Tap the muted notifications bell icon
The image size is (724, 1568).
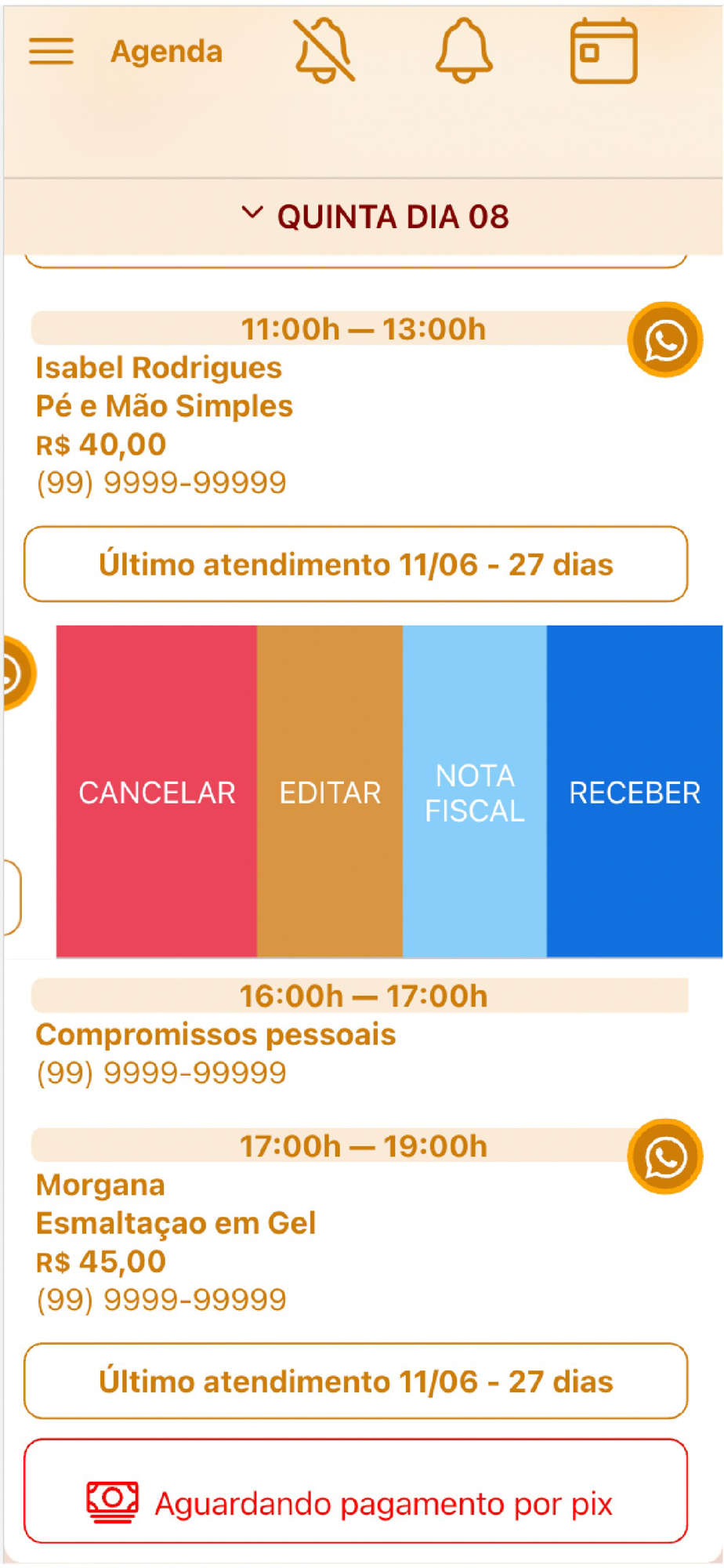(x=324, y=50)
